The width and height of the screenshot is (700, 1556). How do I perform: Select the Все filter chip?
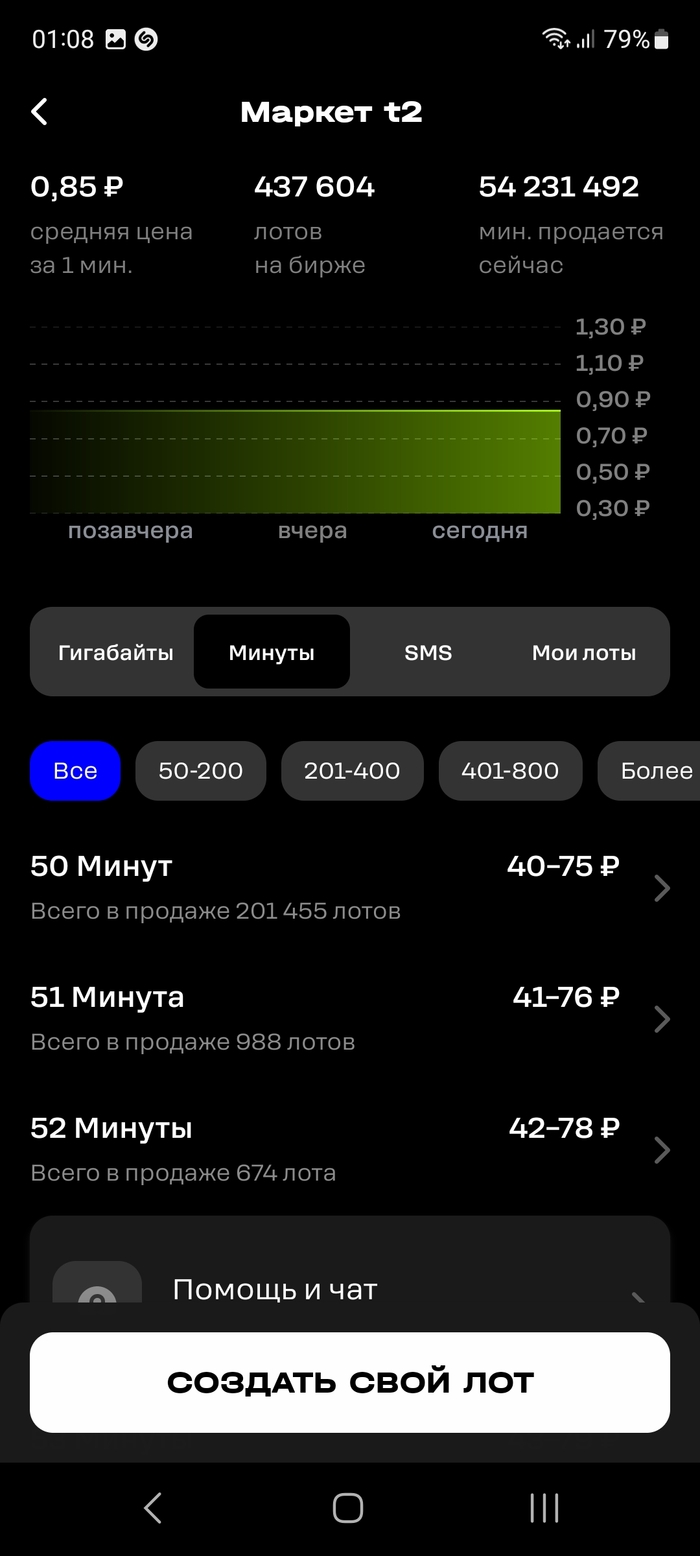point(75,771)
